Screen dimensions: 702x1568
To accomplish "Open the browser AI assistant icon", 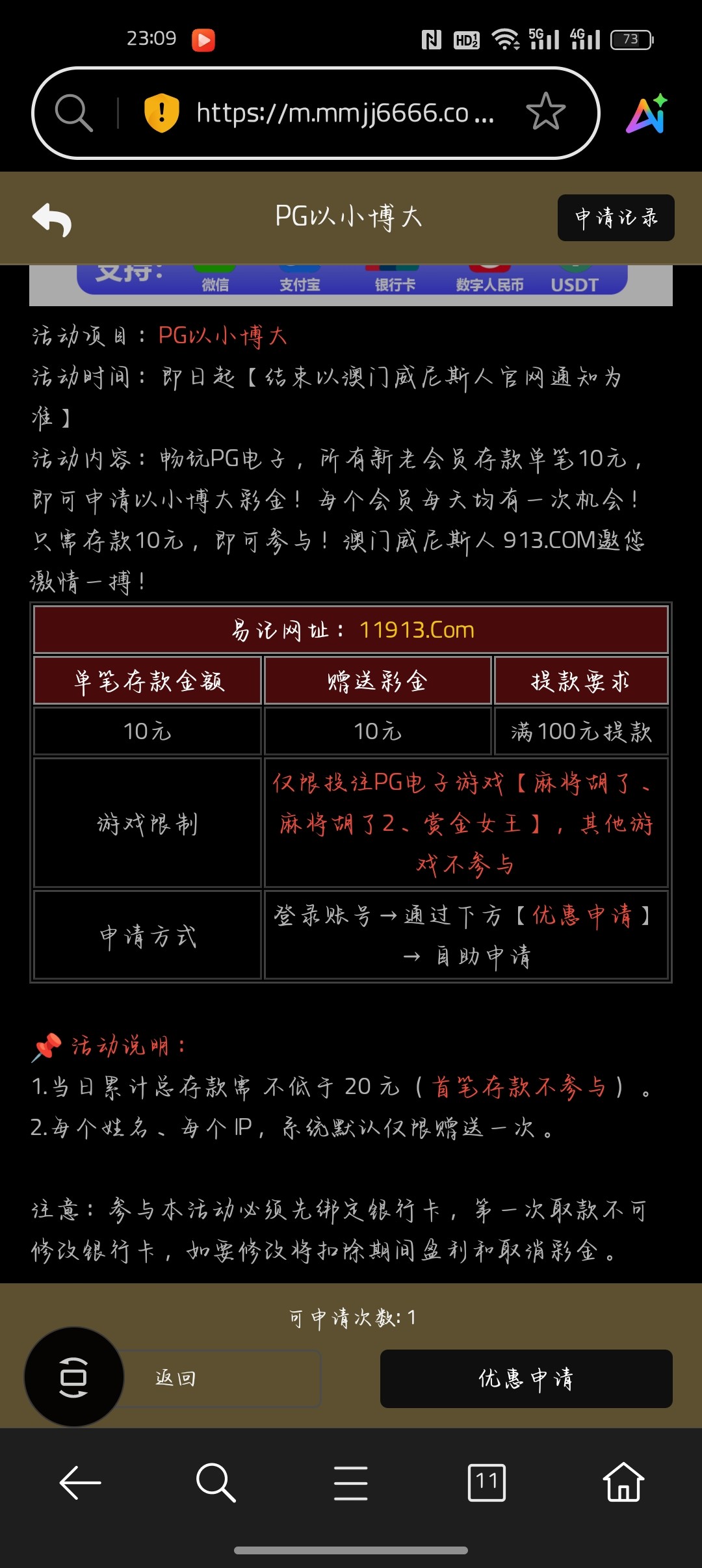I will 647,114.
